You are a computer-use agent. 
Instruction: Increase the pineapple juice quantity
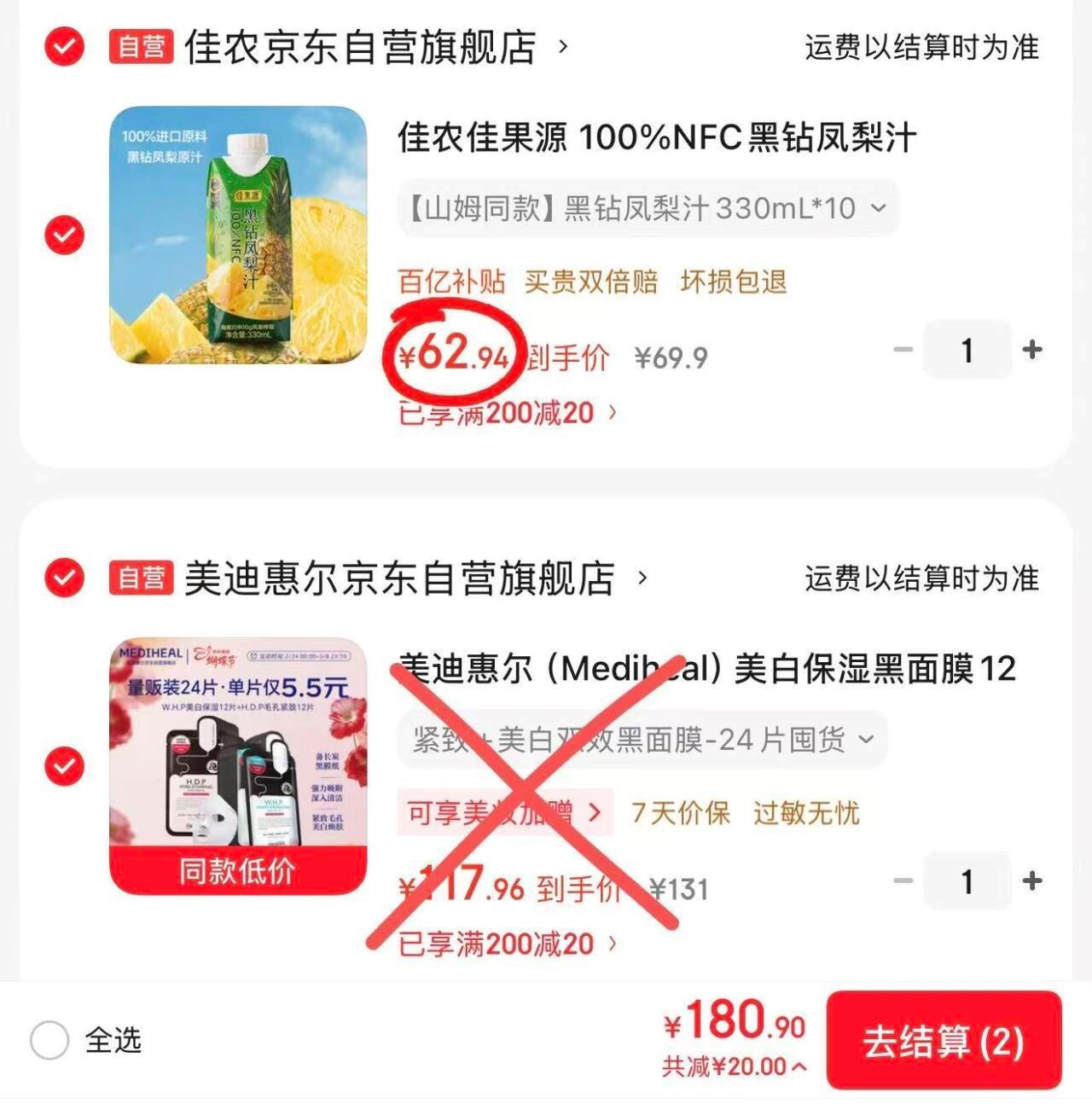tap(1032, 350)
